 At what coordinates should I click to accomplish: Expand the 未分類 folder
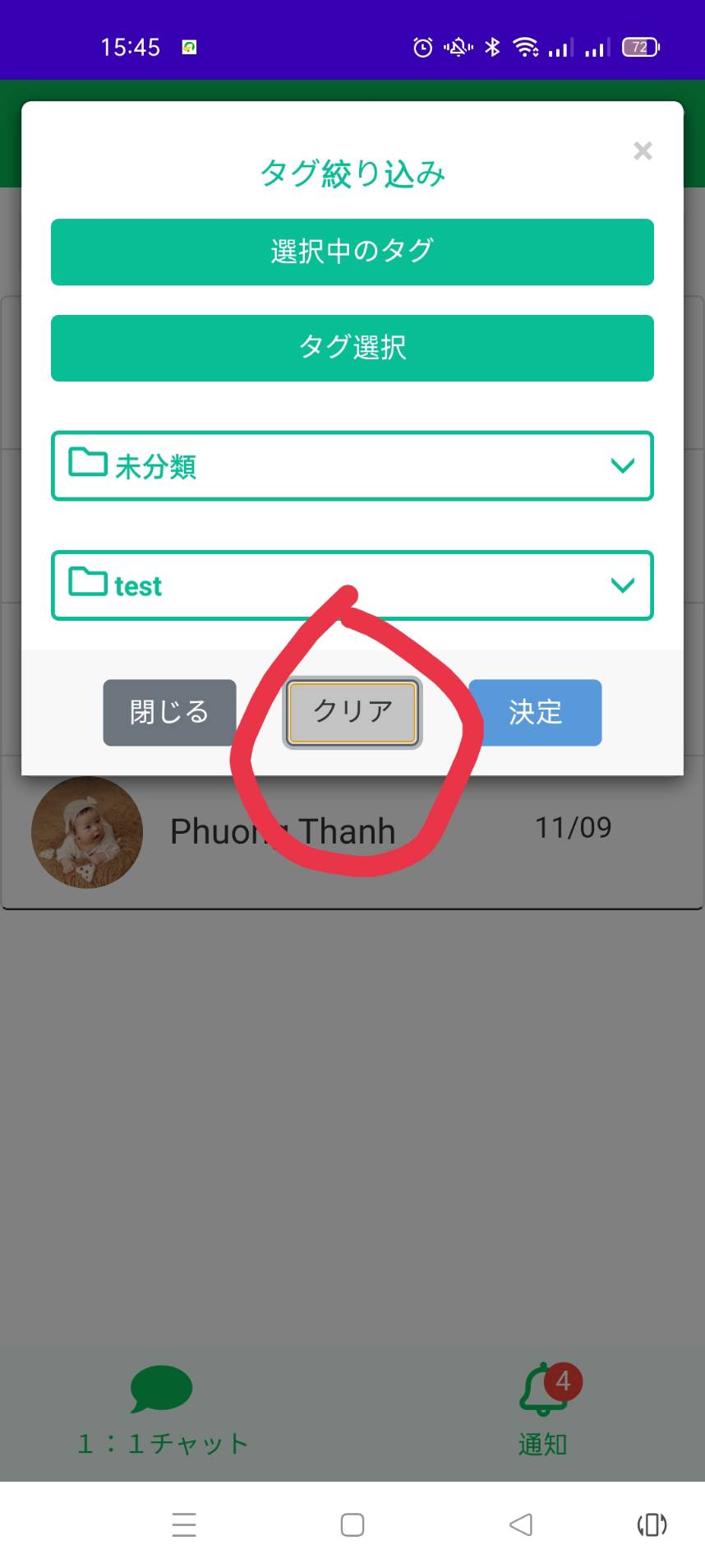(352, 466)
